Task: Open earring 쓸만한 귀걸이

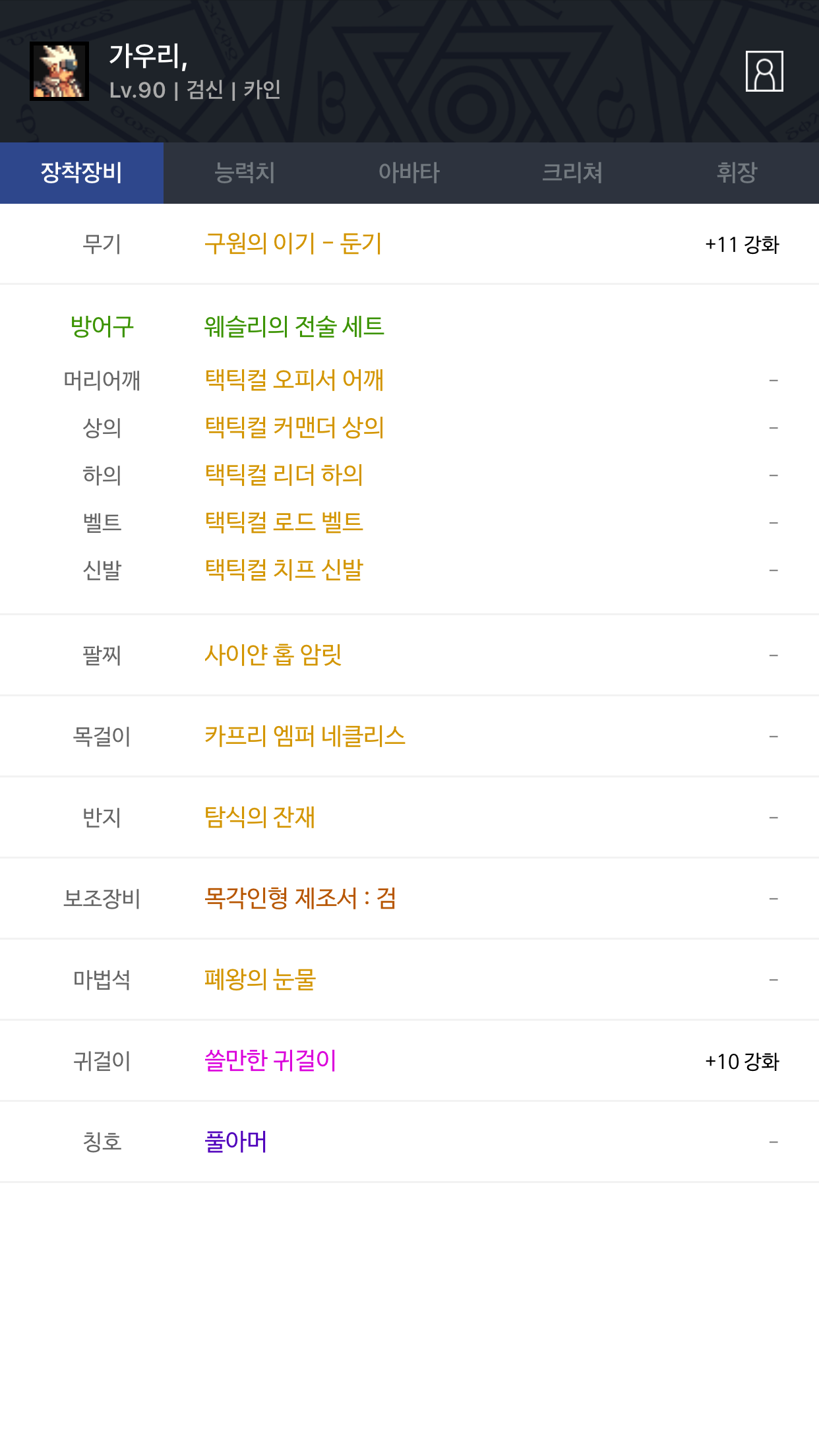Action: 270,1061
